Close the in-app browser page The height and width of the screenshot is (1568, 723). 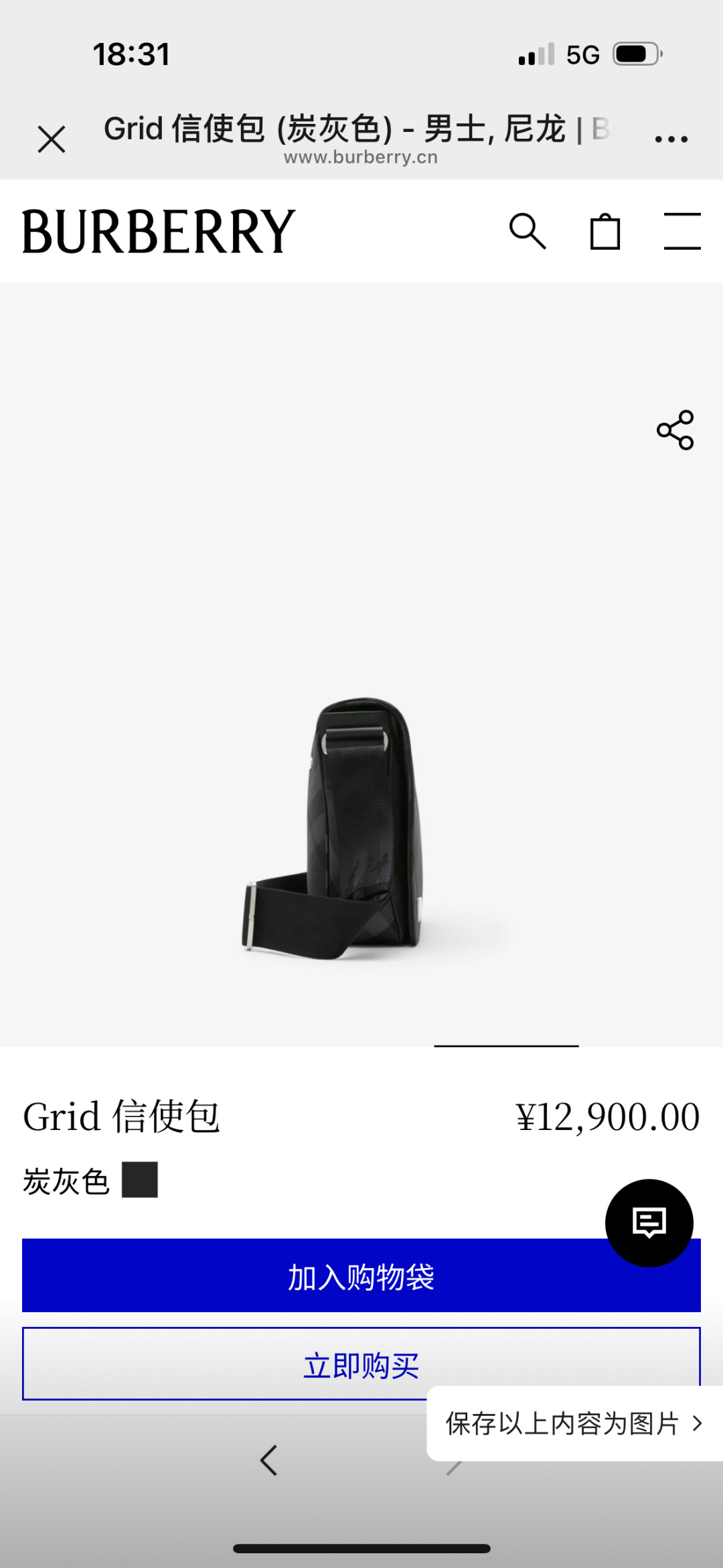[x=52, y=139]
